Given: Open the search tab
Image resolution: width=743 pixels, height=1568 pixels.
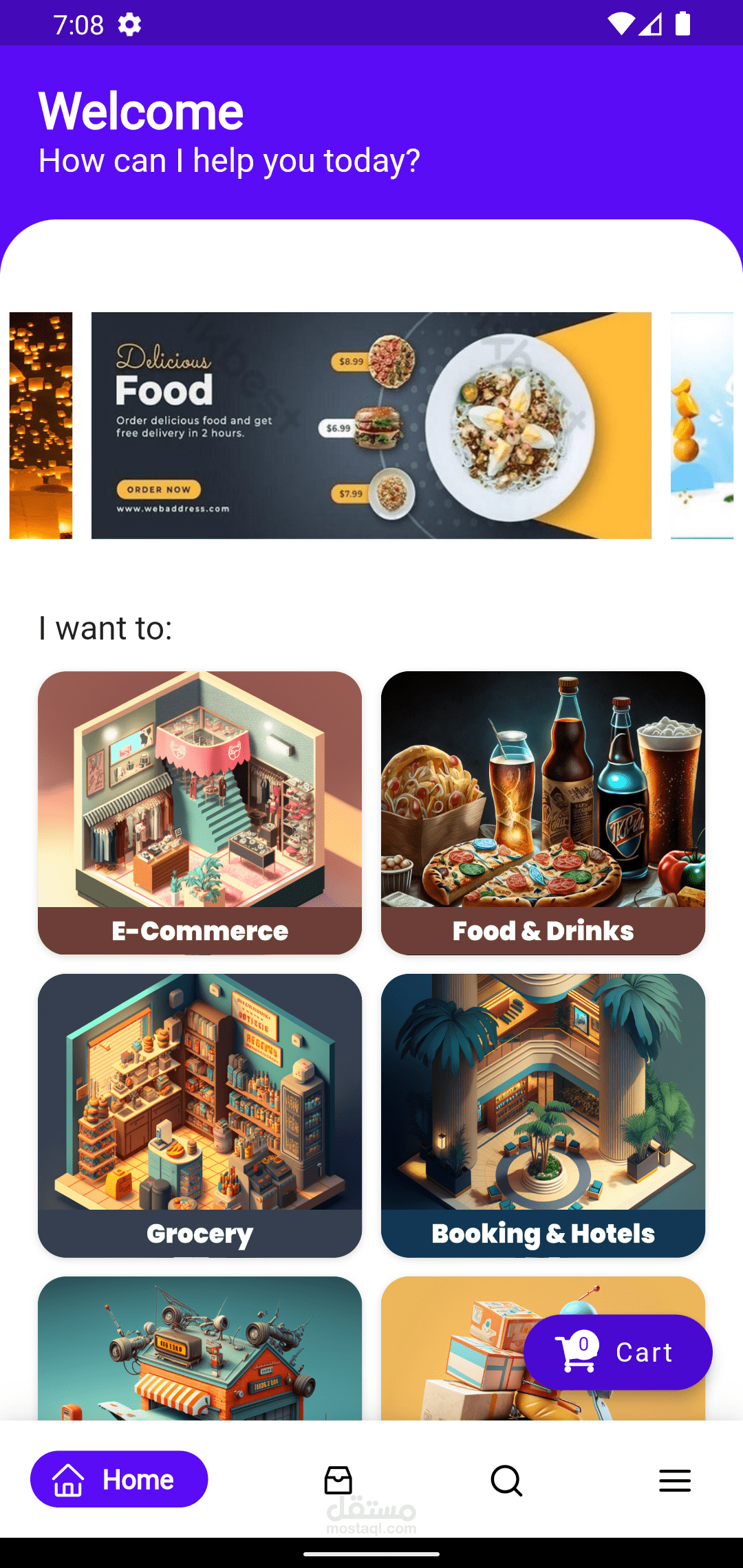Looking at the screenshot, I should (506, 1480).
